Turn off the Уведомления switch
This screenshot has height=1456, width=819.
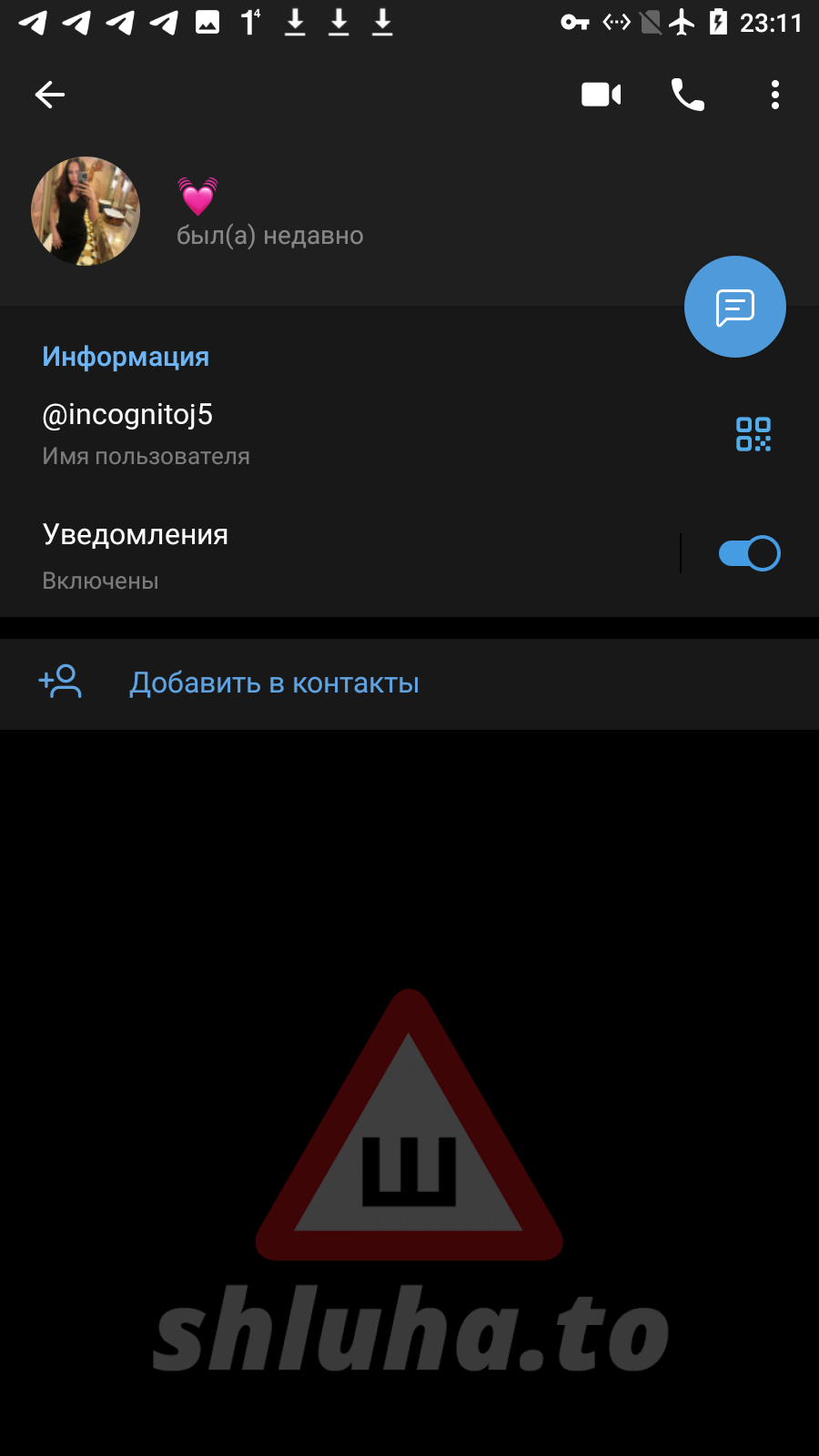pos(749,553)
